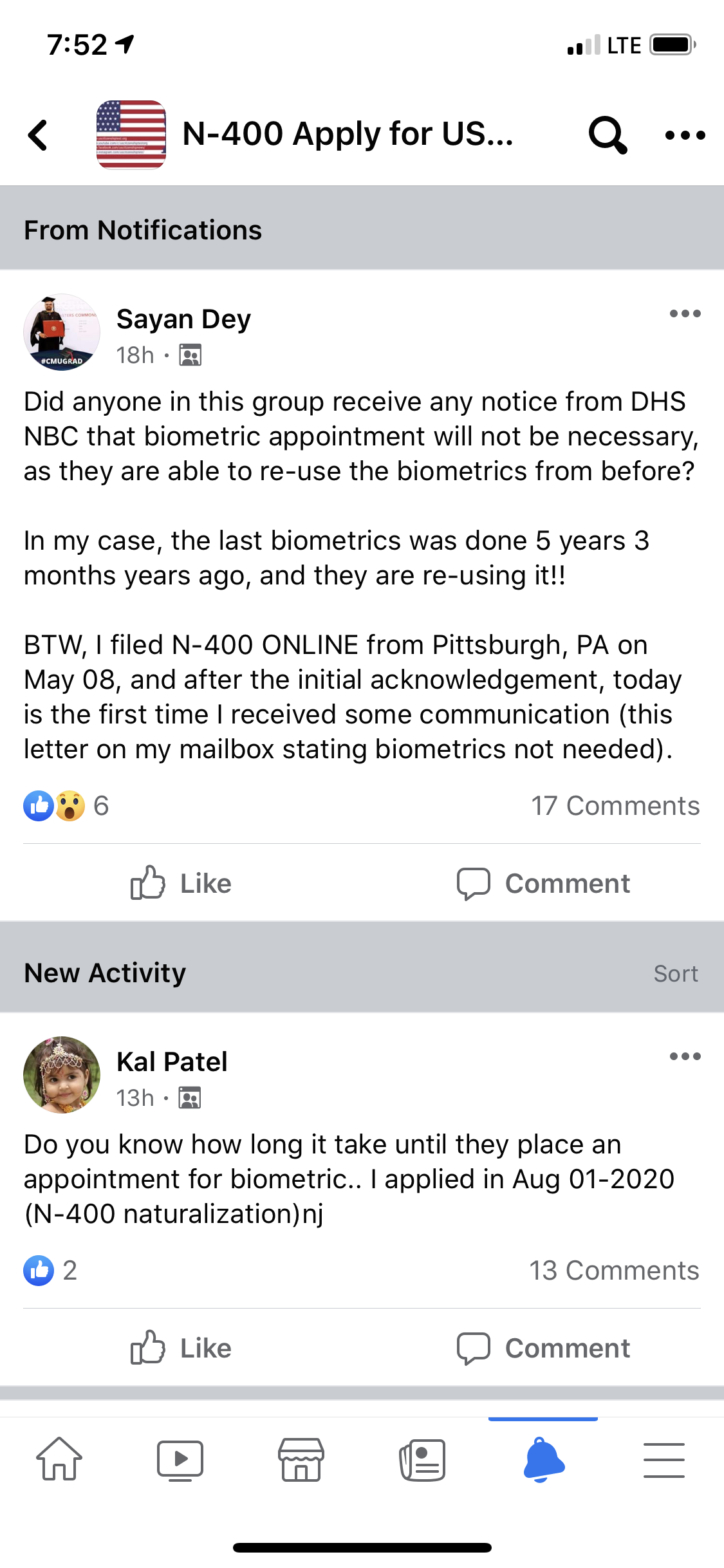
Task: Switch to the Marketplace tab
Action: pos(301,1460)
